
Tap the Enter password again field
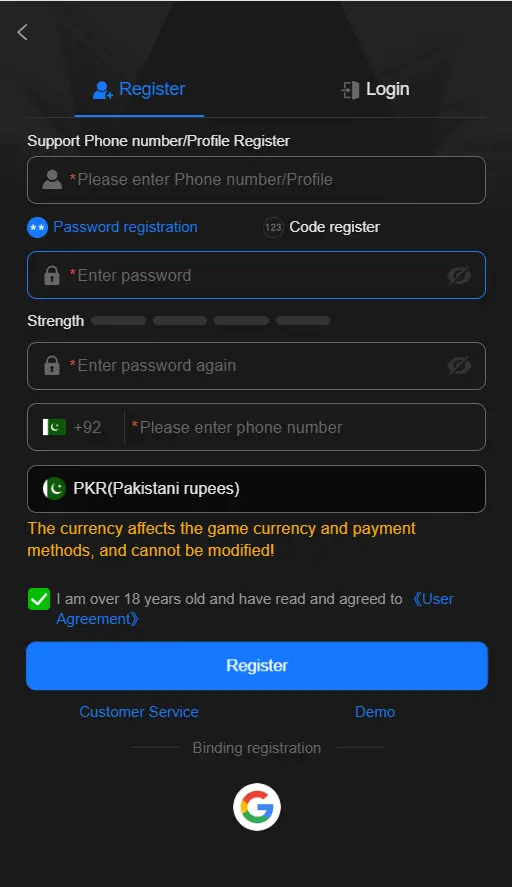[x=256, y=366]
